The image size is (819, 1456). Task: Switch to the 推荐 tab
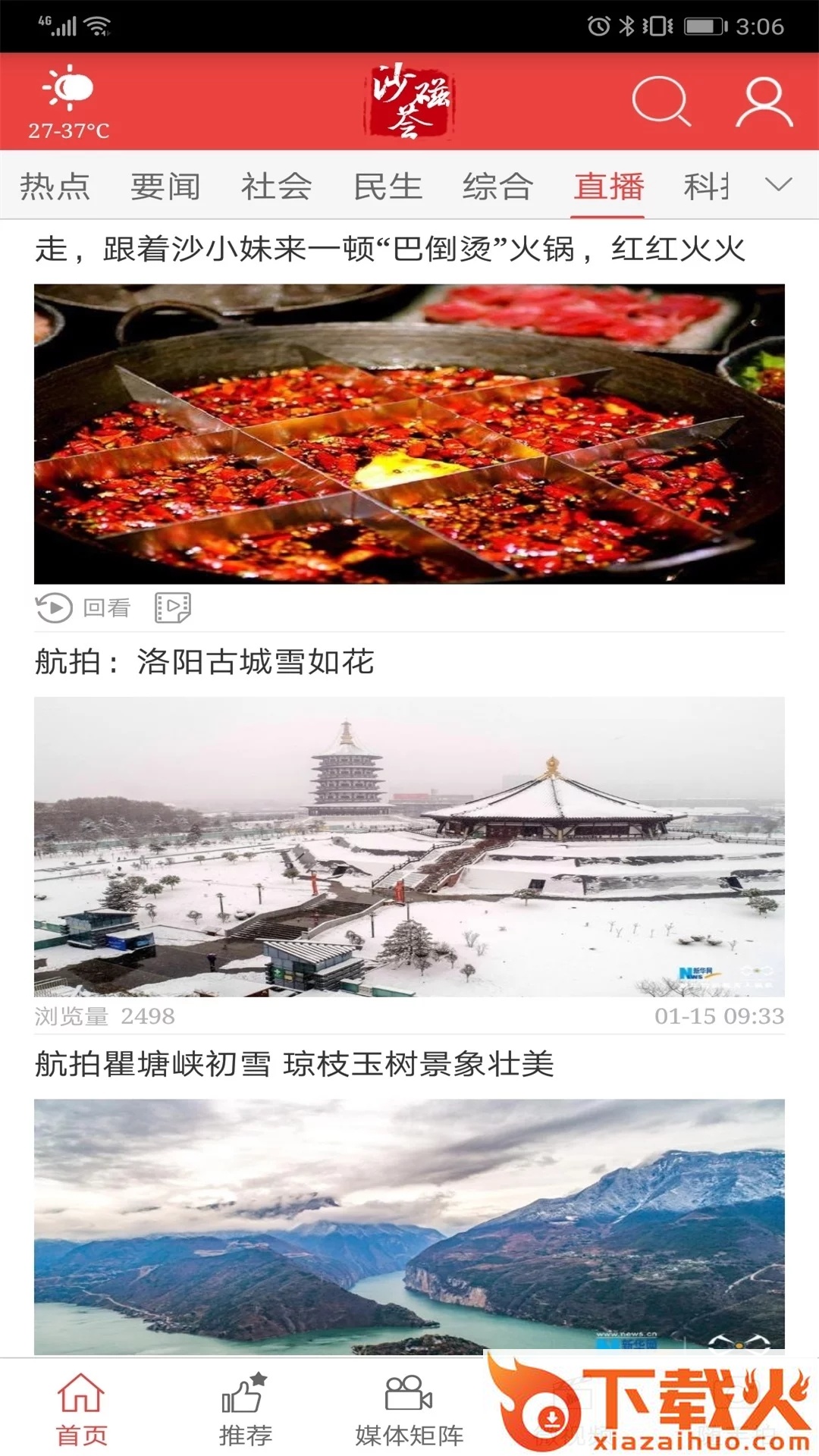(245, 1409)
